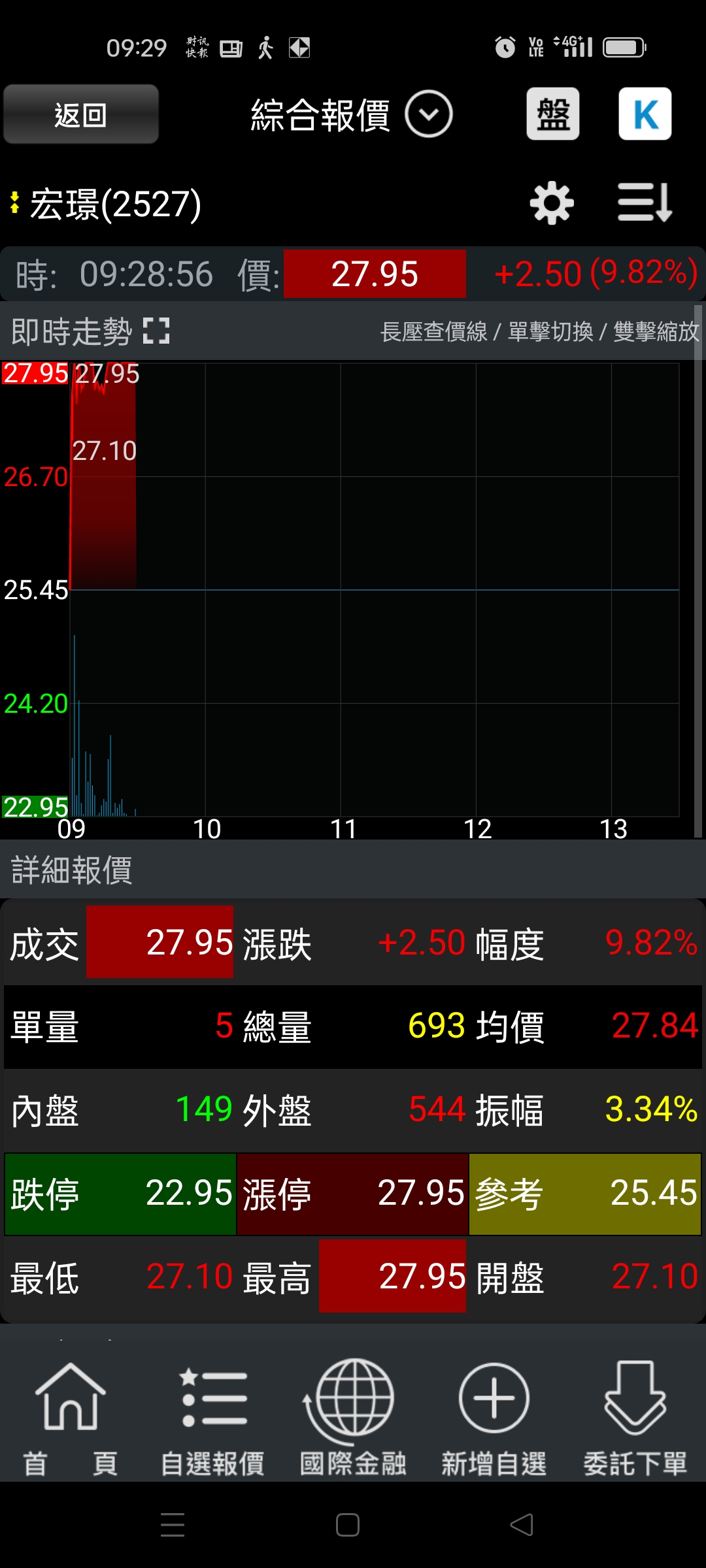Expand the 即時走勢 chart to fullscreen
The image size is (706, 1568).
coord(156,331)
